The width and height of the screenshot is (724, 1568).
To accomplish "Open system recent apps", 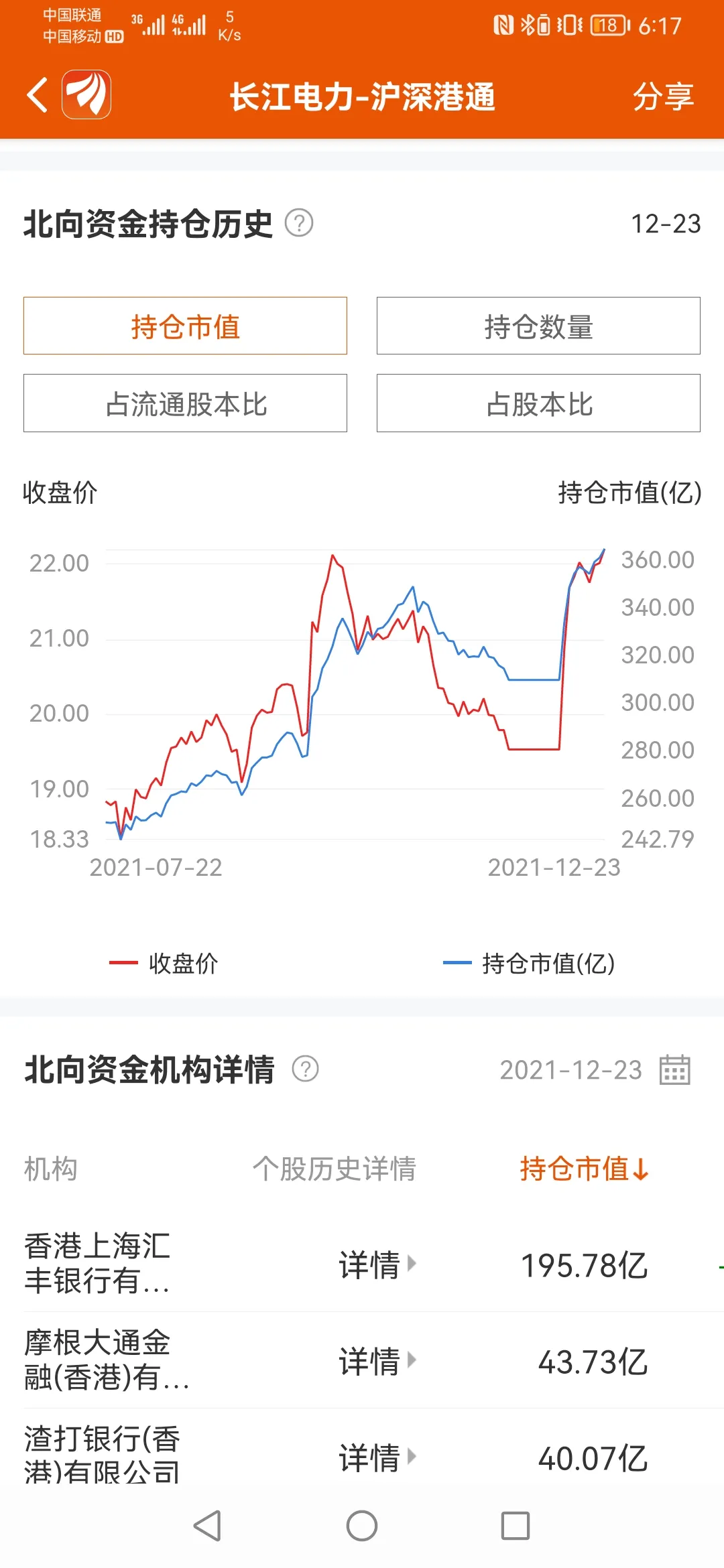I will 516,1526.
